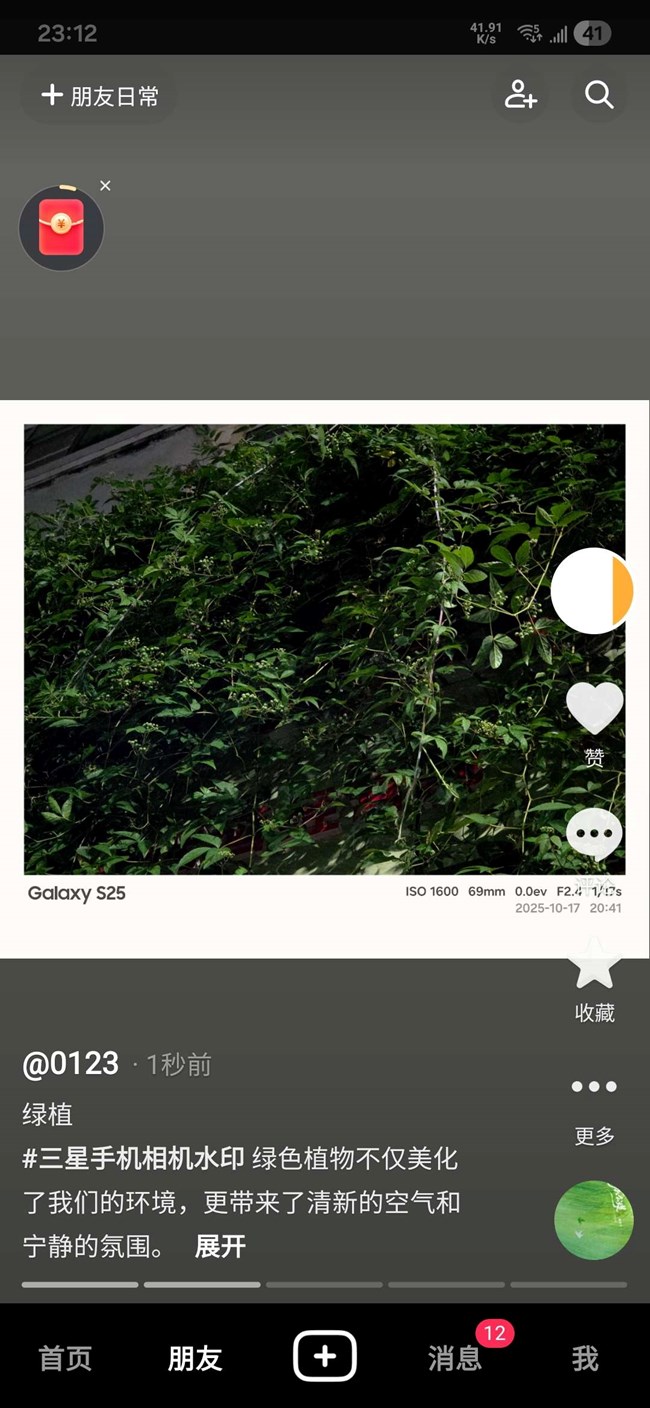The width and height of the screenshot is (650, 1408).
Task: Open the add friends icon
Action: pos(520,95)
